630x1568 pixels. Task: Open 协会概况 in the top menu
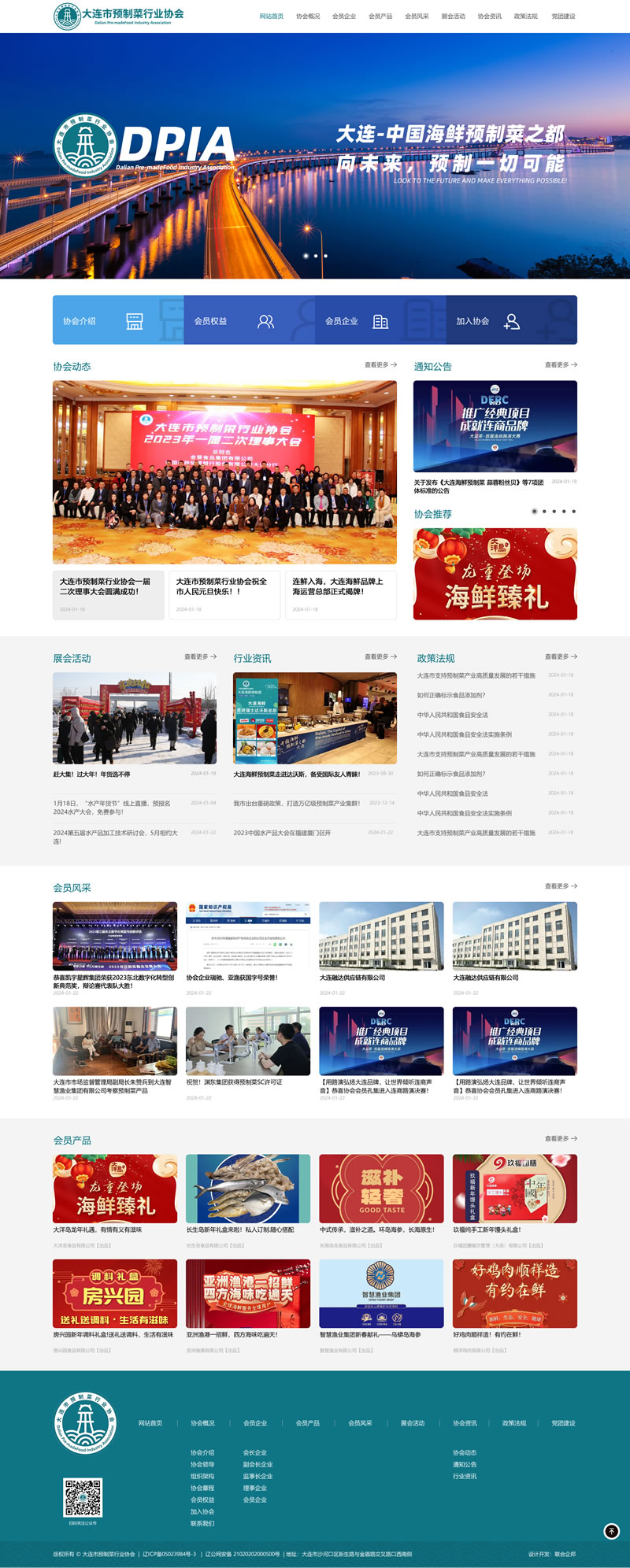308,16
